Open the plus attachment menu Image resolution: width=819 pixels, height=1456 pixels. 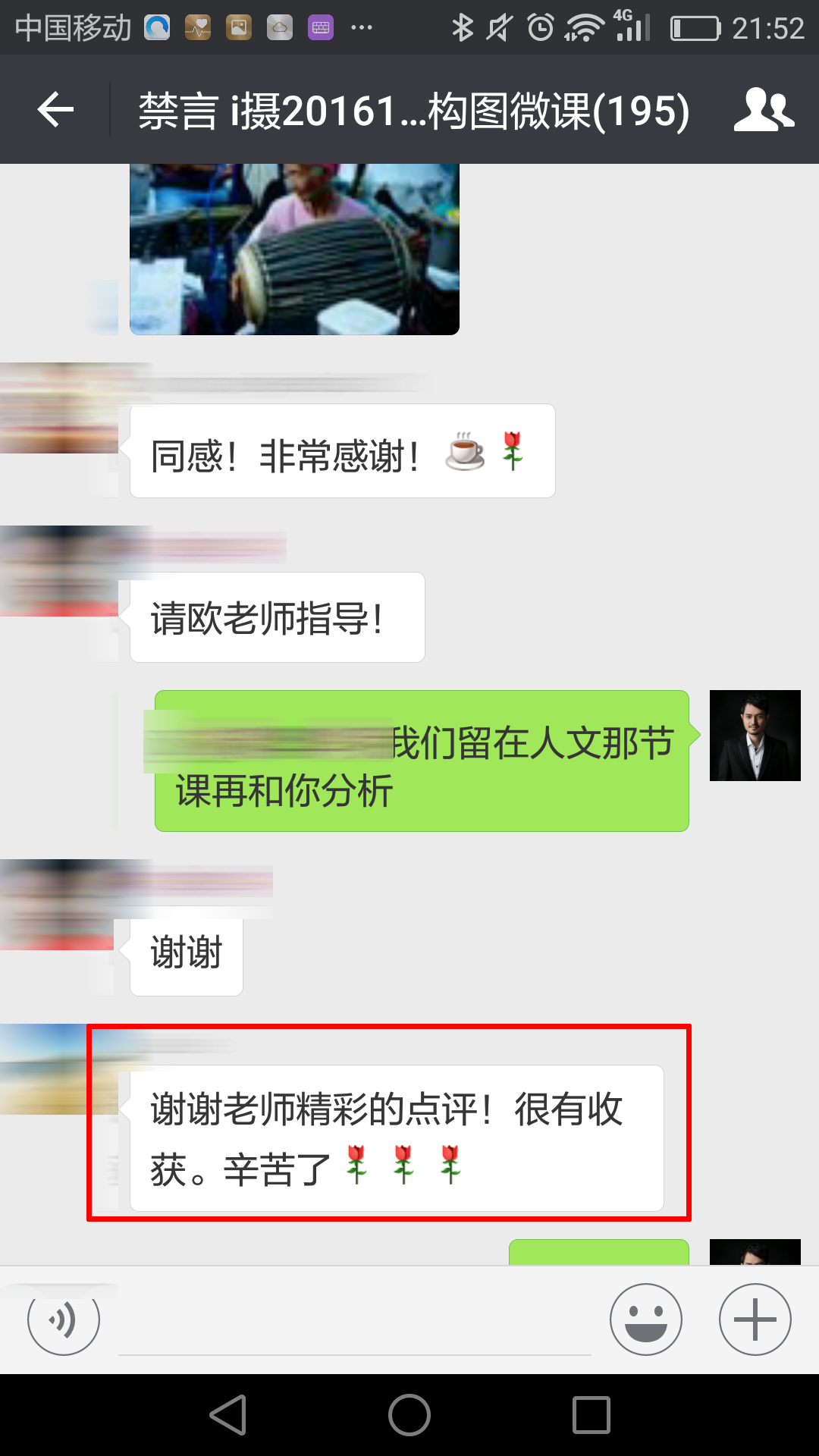coord(755,1319)
